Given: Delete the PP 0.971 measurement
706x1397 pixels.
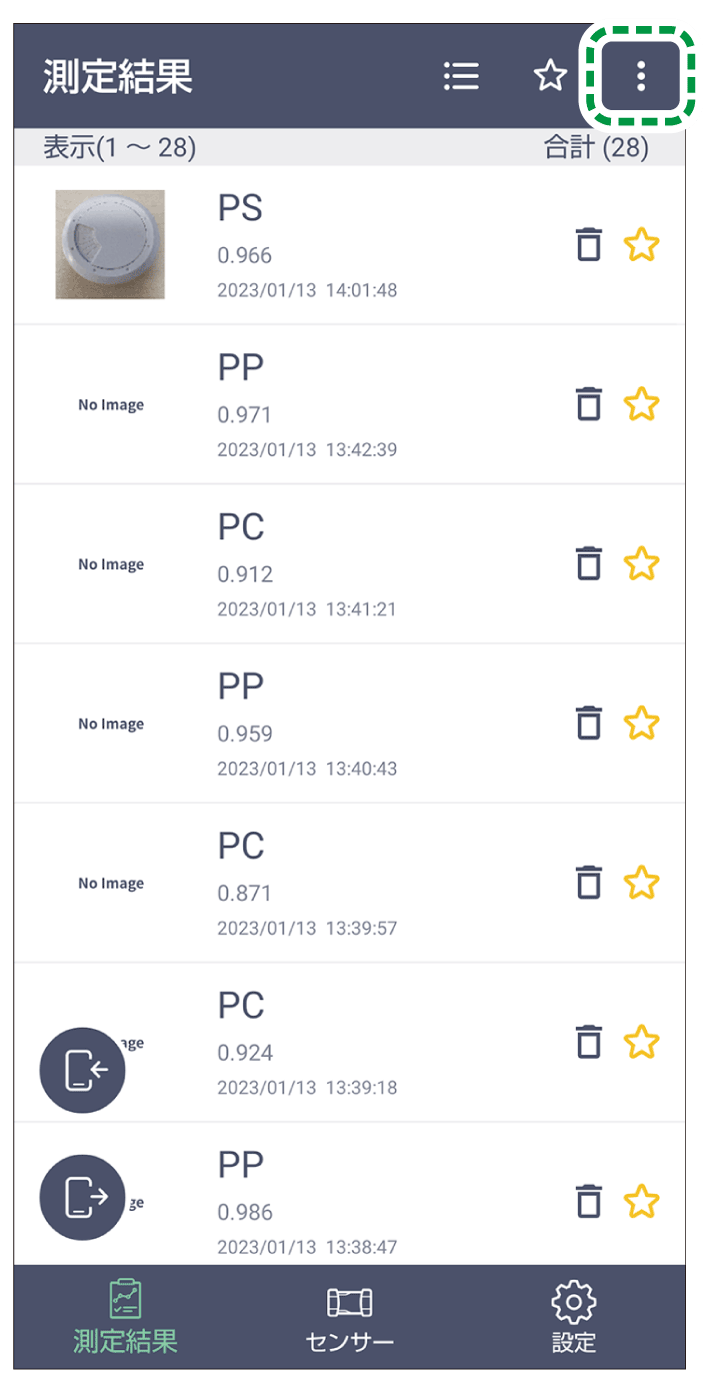Looking at the screenshot, I should 589,404.
